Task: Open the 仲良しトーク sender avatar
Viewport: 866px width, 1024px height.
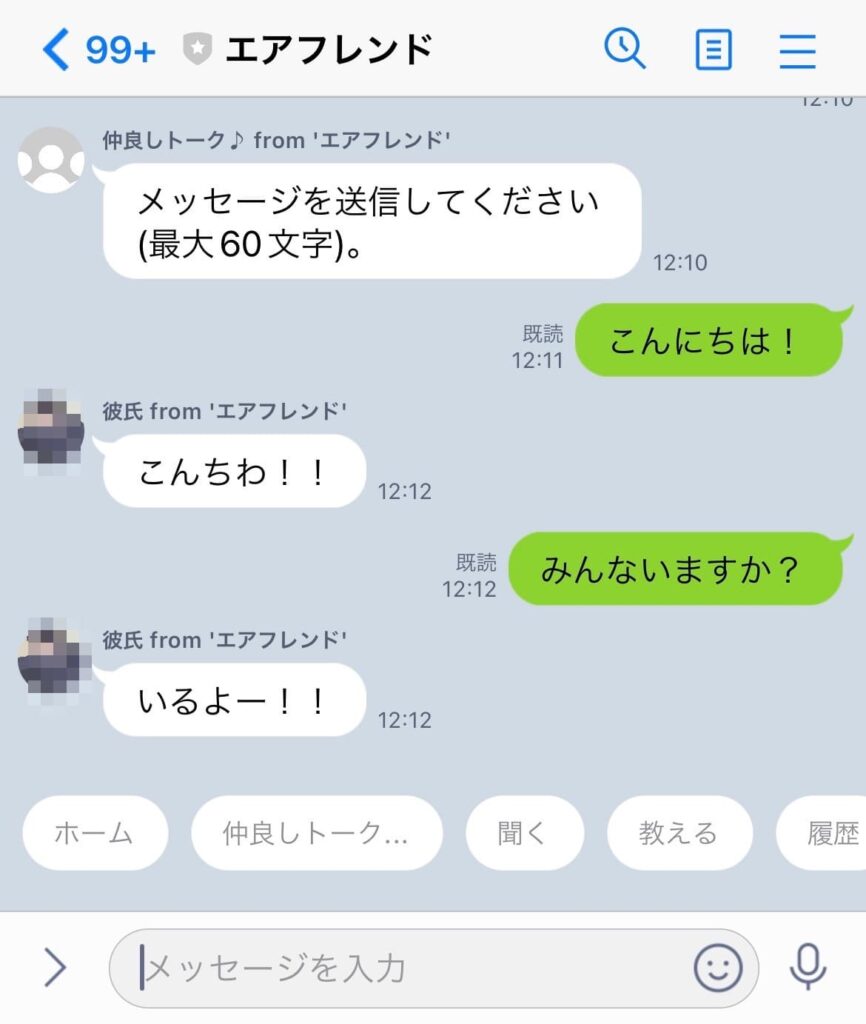Action: [x=51, y=160]
